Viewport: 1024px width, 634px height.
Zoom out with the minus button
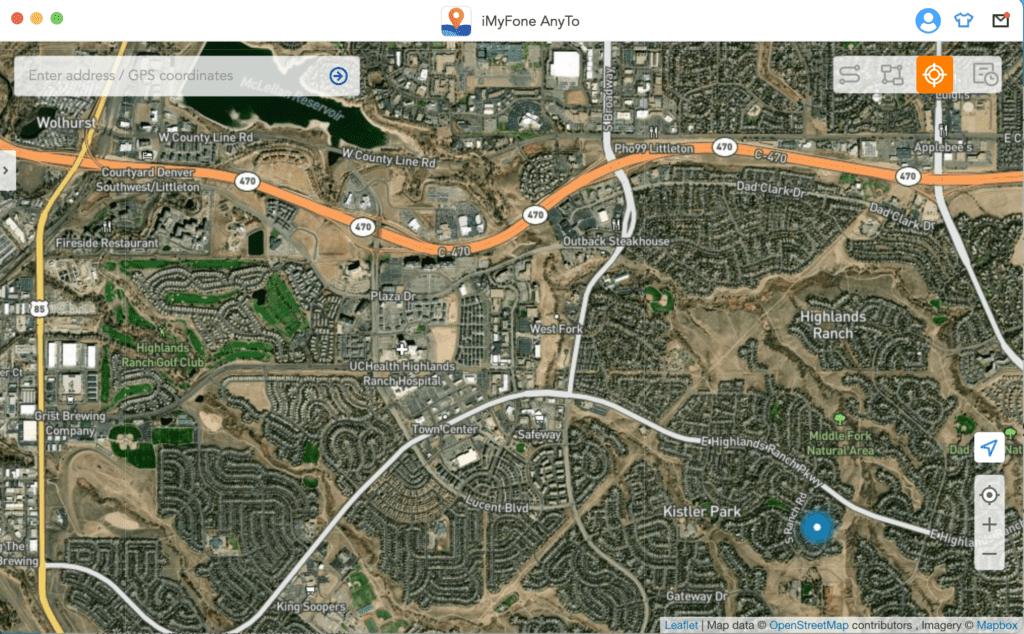pyautogui.click(x=989, y=553)
